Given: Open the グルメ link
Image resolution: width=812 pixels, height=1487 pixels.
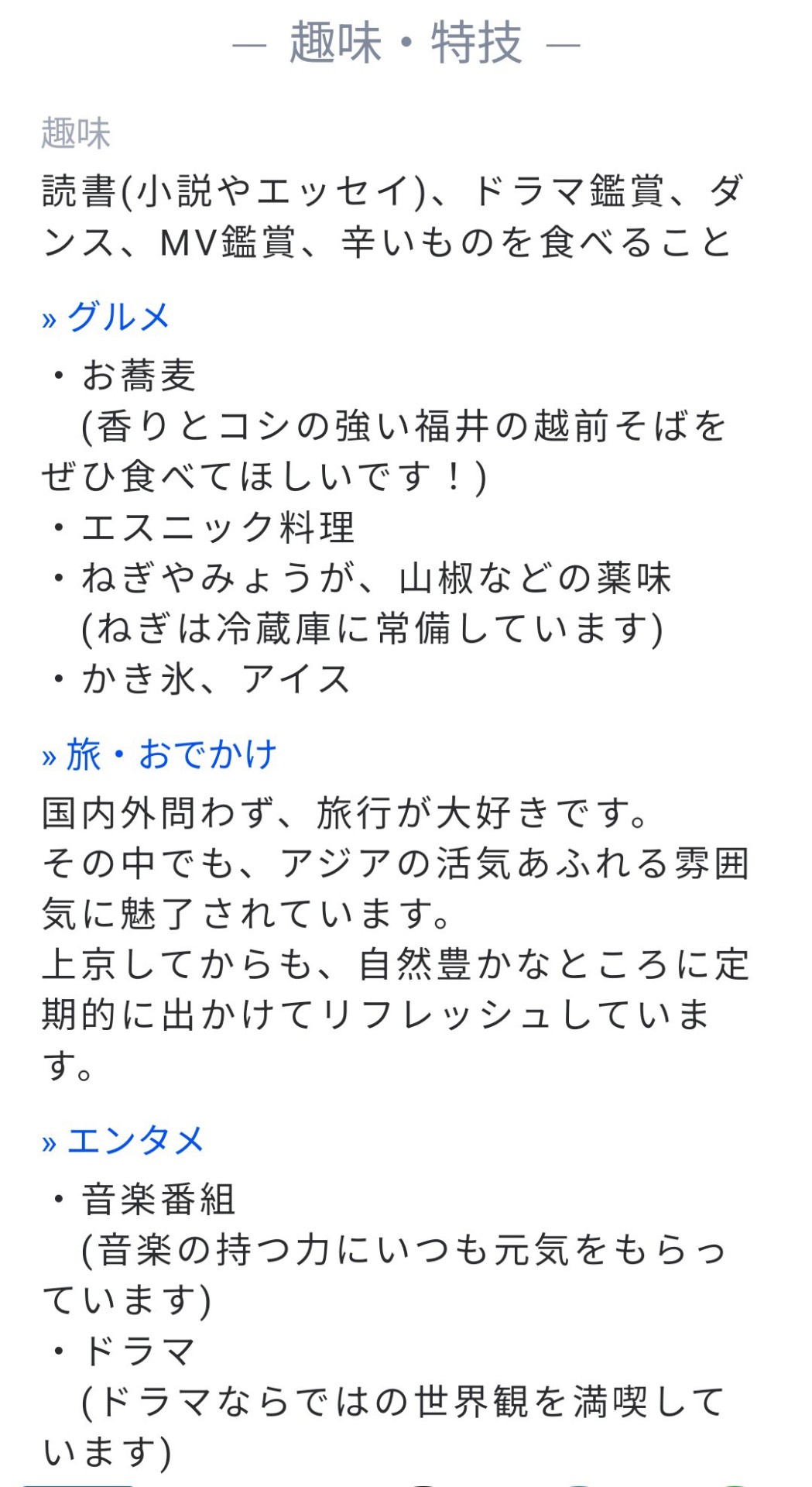Looking at the screenshot, I should pyautogui.click(x=117, y=318).
